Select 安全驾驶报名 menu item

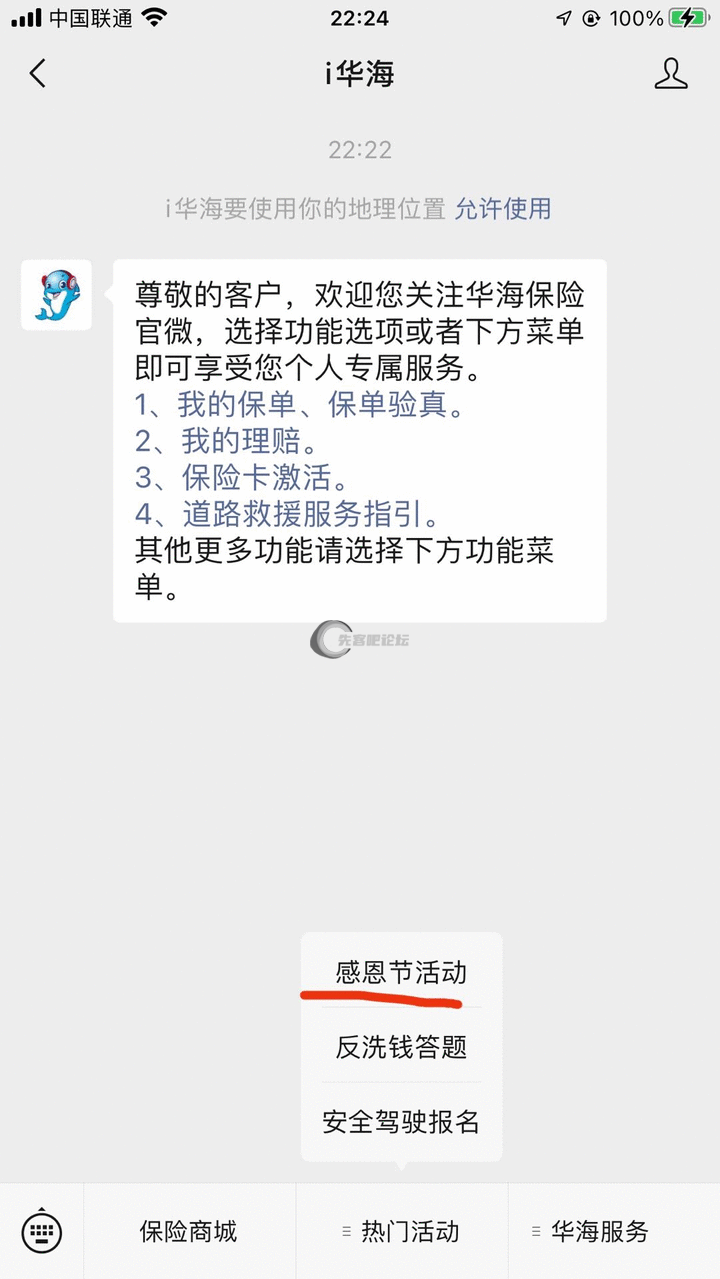(401, 1121)
